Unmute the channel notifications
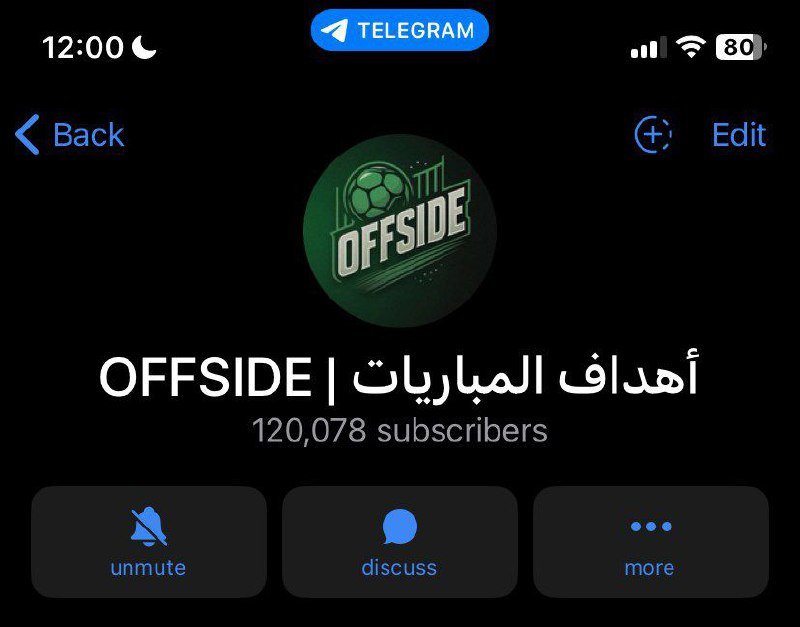Image resolution: width=800 pixels, height=627 pixels. click(x=149, y=542)
